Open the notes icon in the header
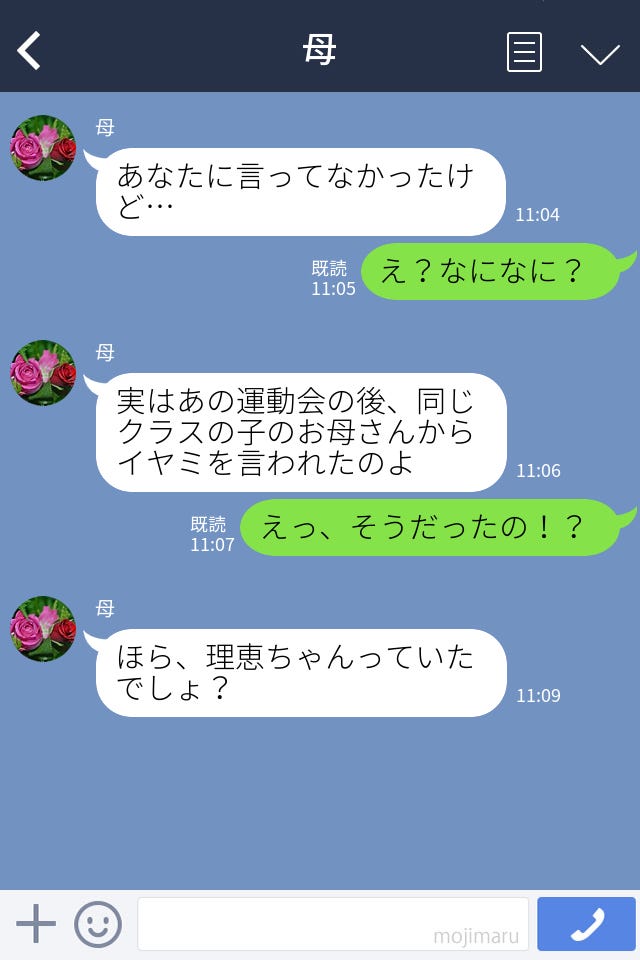This screenshot has width=640, height=960. click(x=524, y=52)
